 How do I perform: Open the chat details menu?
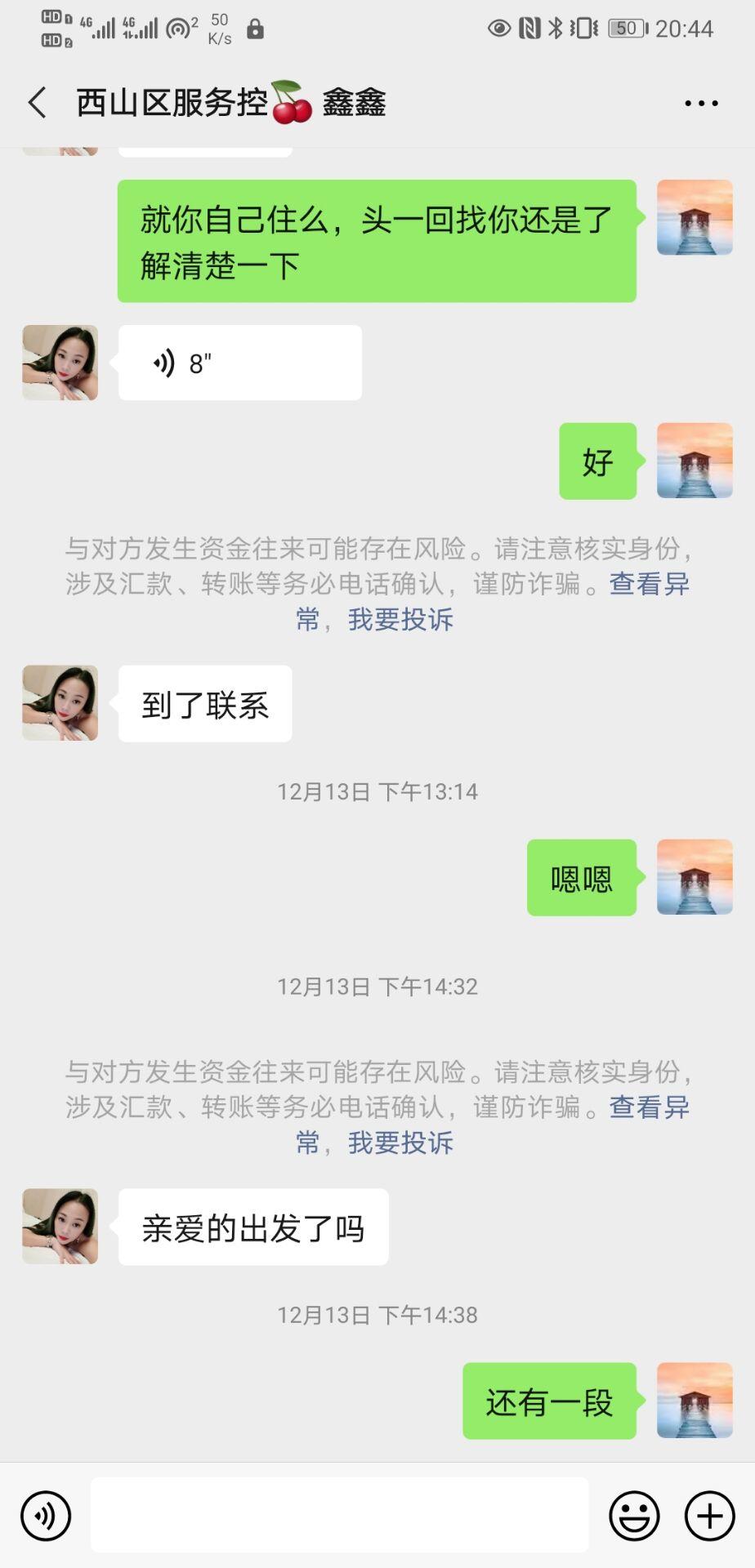tap(700, 103)
